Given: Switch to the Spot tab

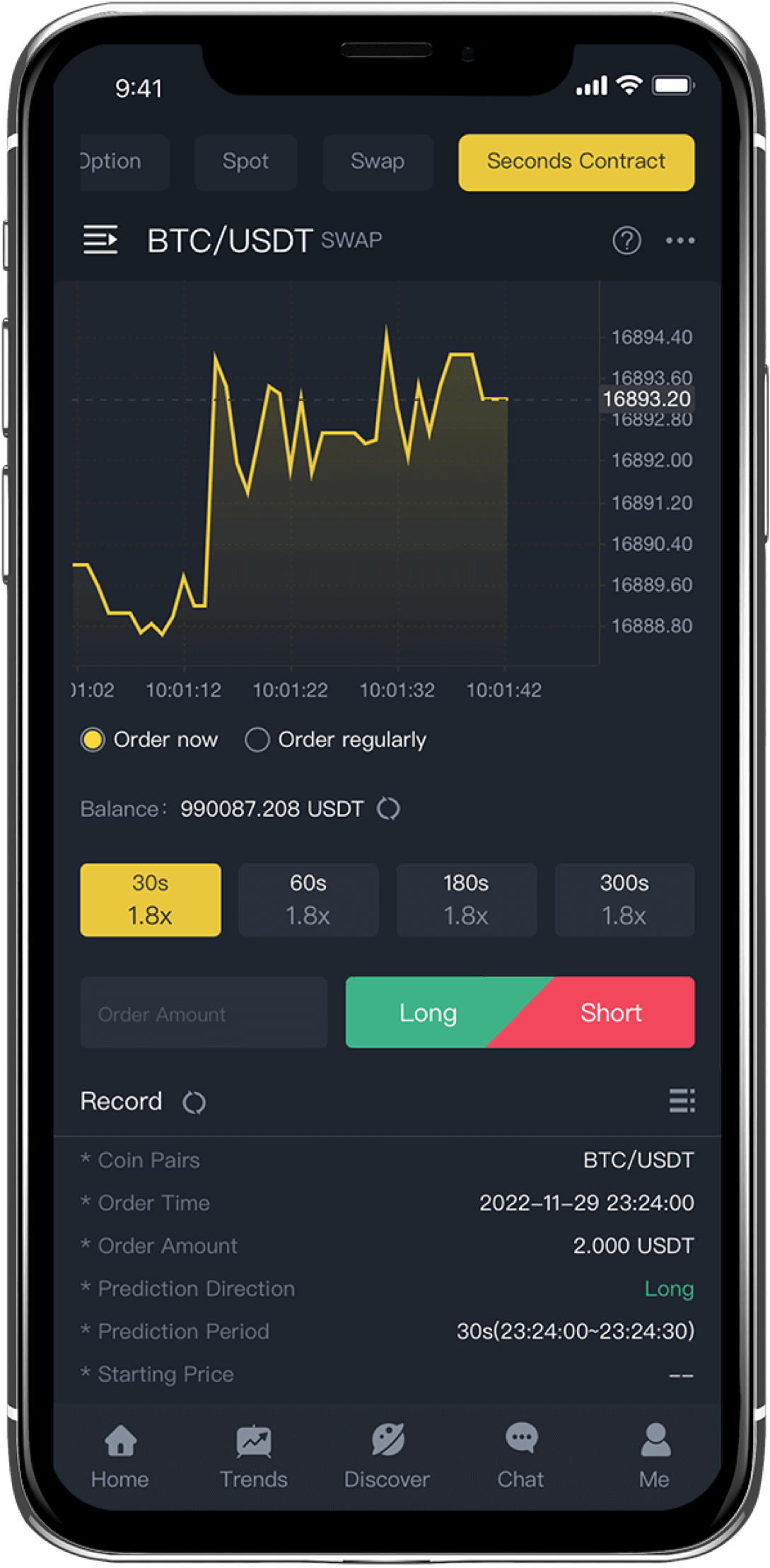Looking at the screenshot, I should (x=245, y=162).
